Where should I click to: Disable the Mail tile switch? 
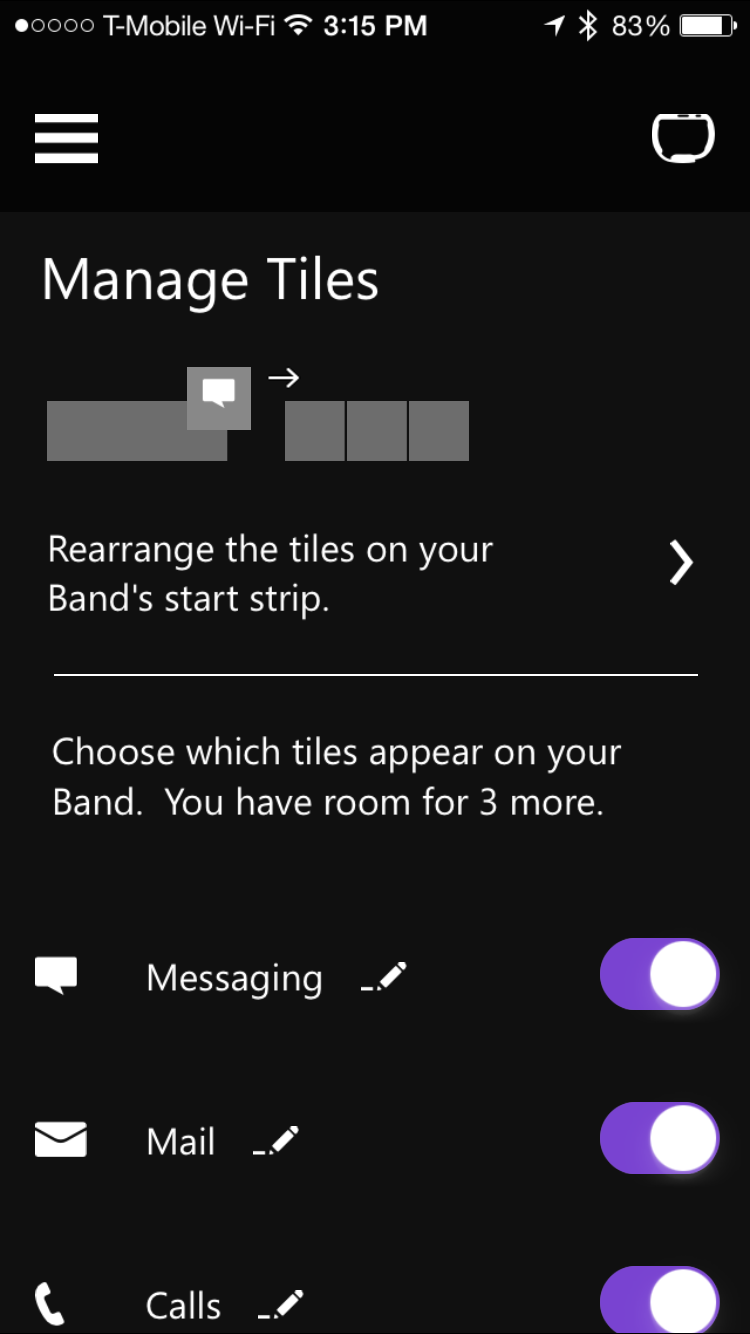[x=659, y=1138]
